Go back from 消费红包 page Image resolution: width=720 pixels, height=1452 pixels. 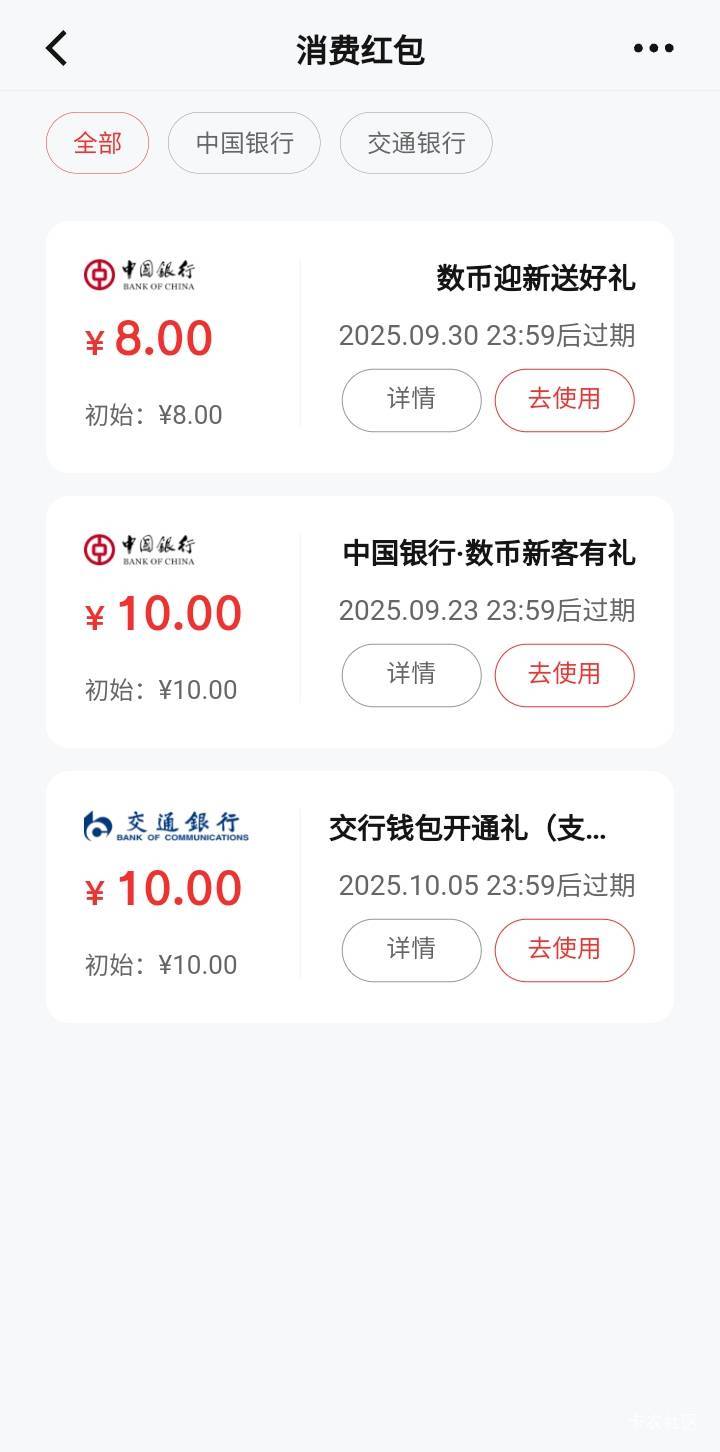coord(57,48)
